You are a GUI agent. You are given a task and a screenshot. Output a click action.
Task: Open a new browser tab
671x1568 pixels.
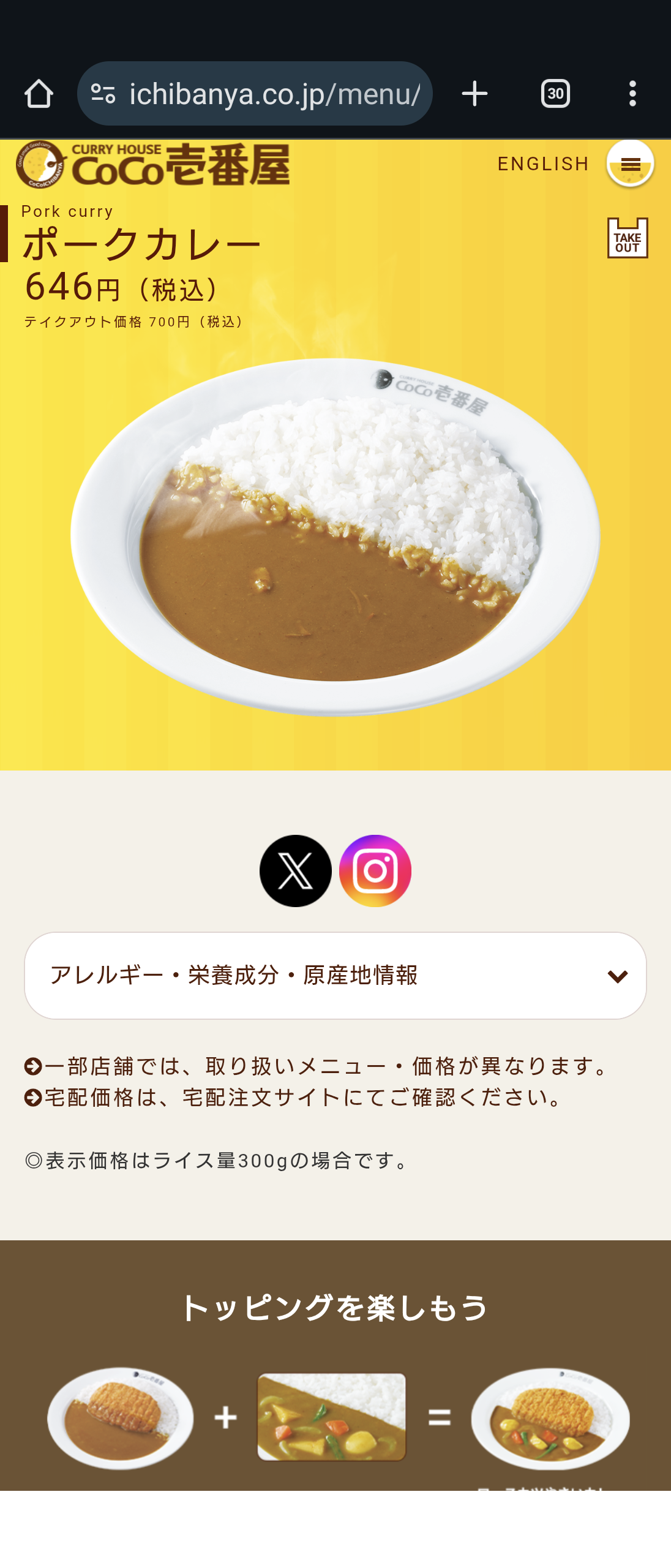[x=474, y=94]
